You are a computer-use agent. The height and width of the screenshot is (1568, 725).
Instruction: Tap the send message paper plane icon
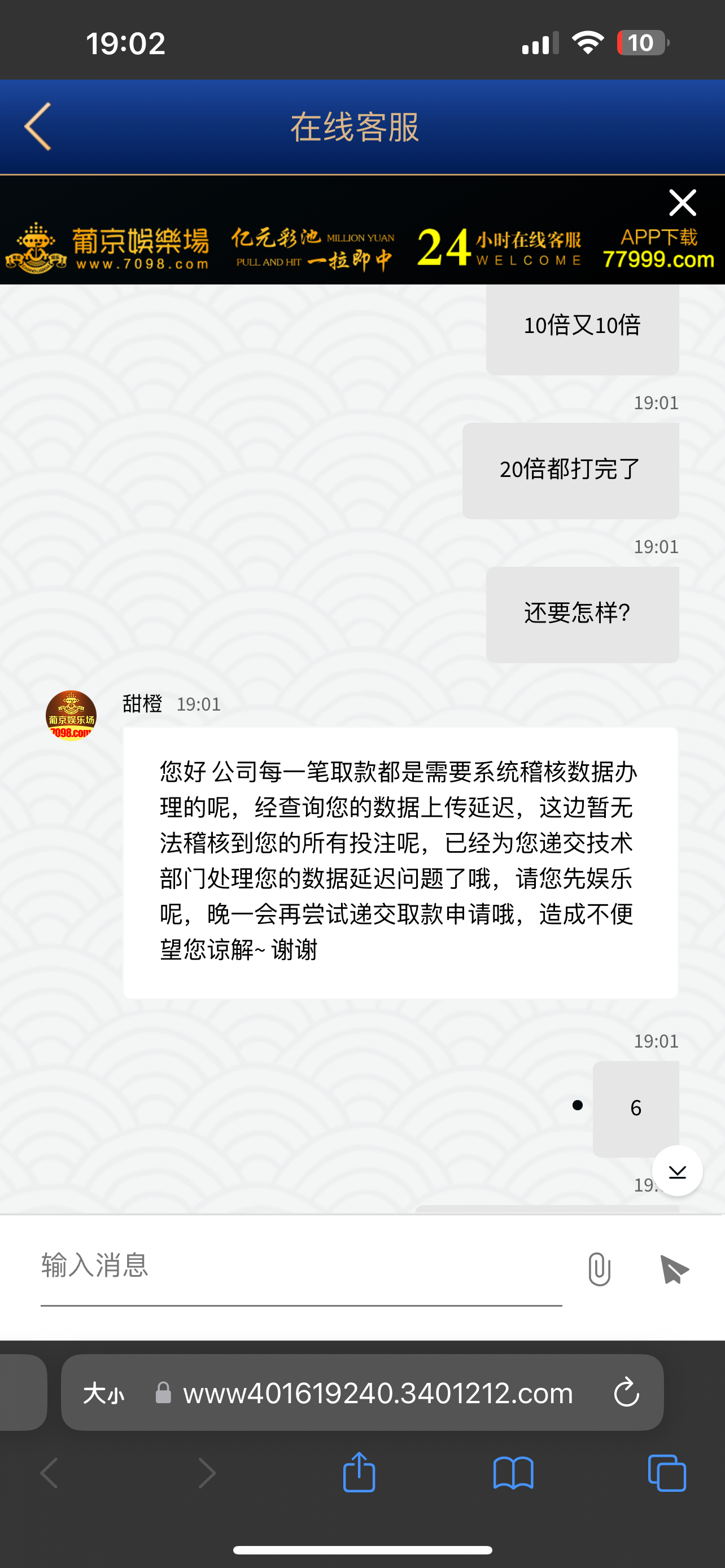pos(674,1268)
